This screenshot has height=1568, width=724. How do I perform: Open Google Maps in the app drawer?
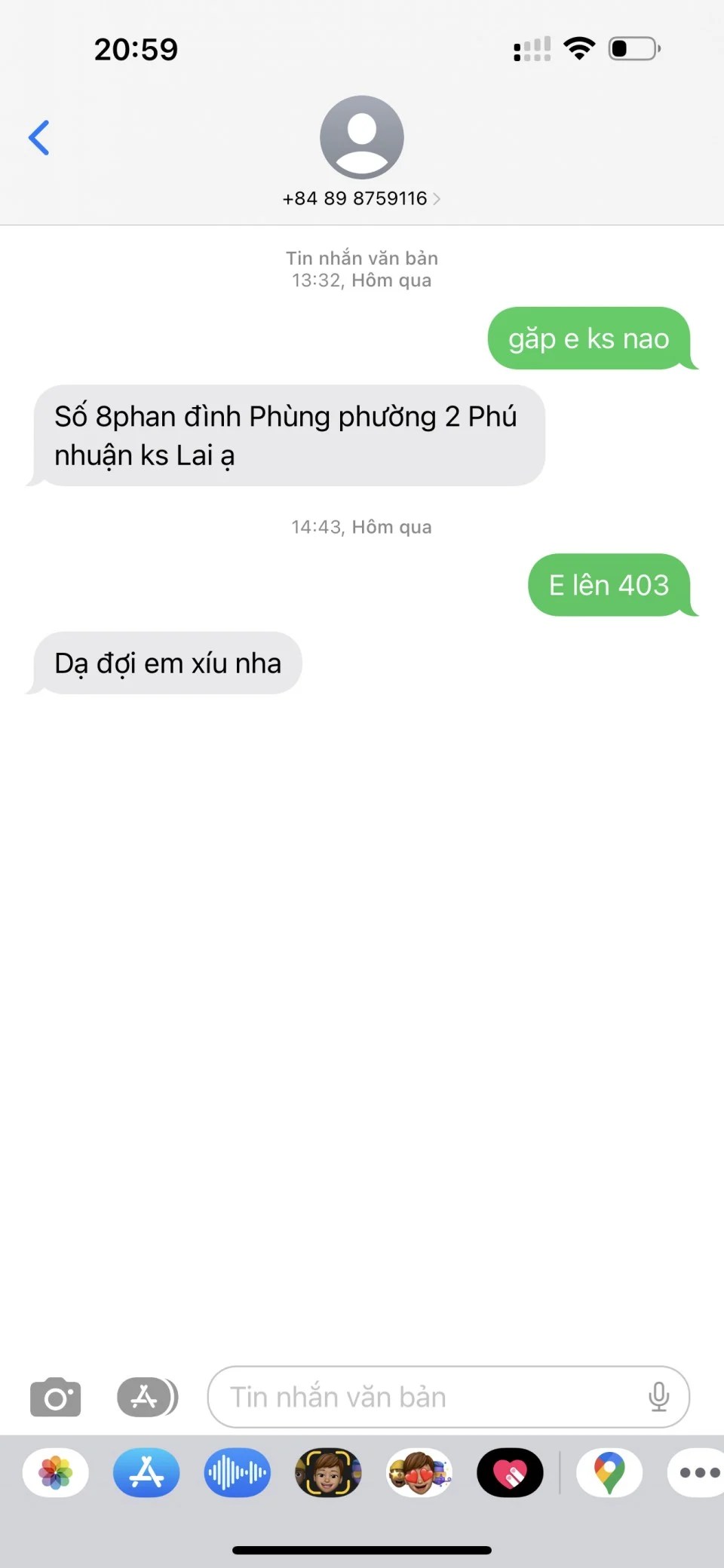coord(609,1472)
